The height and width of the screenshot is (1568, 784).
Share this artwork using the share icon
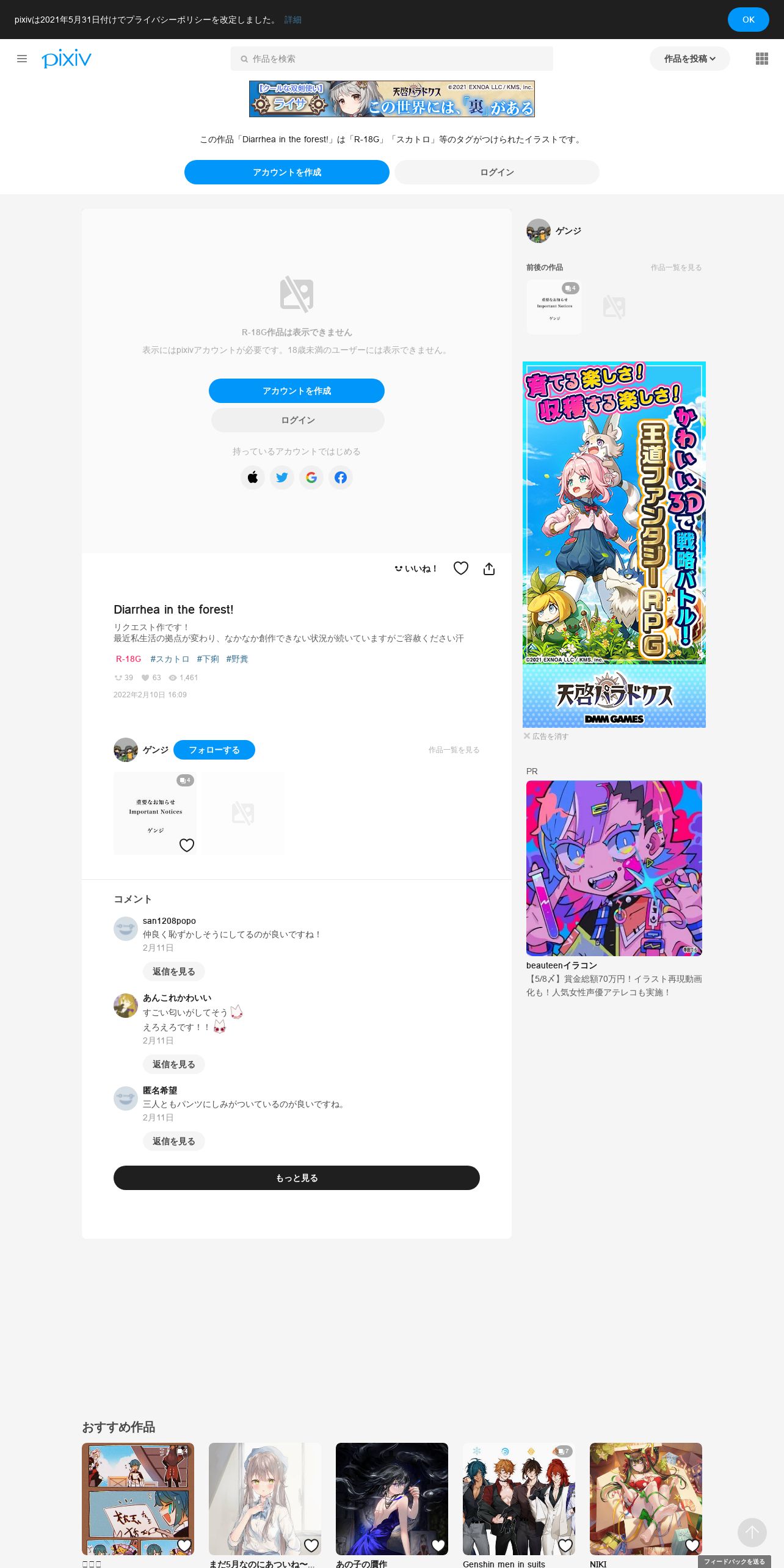tap(489, 569)
